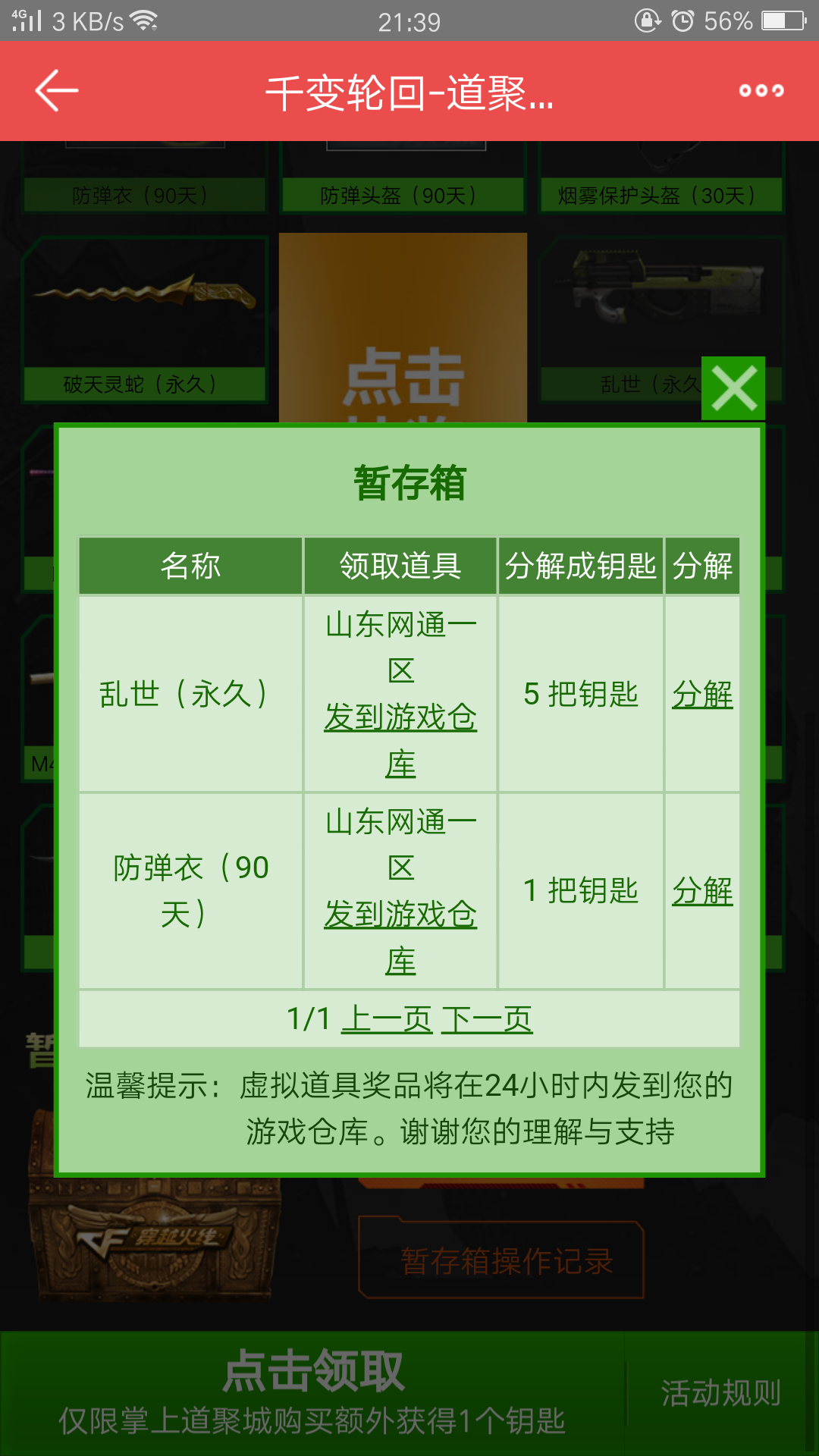This screenshot has width=819, height=1456.
Task: Close the 暂存箱 popup
Action: click(733, 388)
